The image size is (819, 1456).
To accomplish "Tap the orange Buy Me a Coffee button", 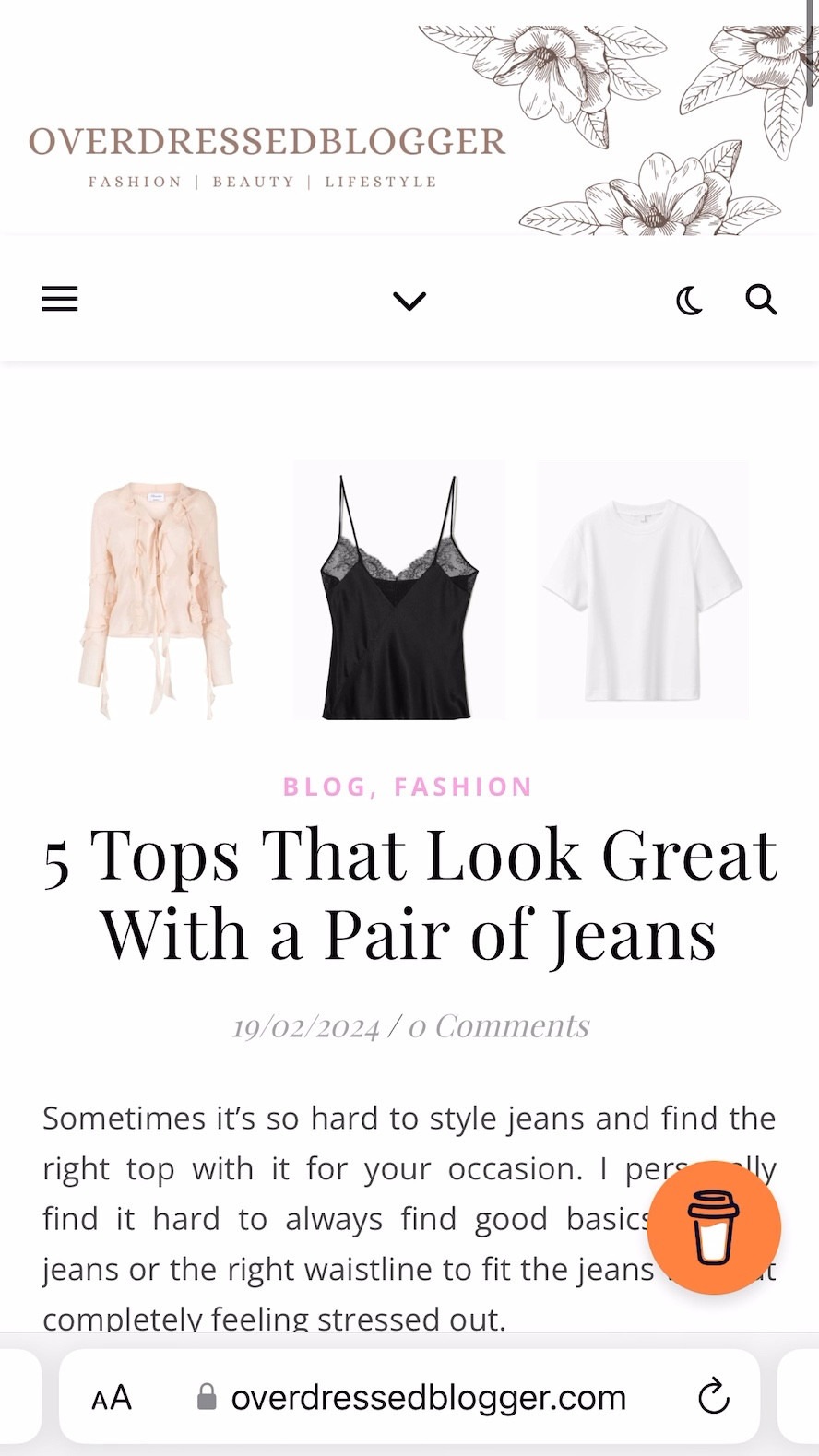I will (714, 1226).
